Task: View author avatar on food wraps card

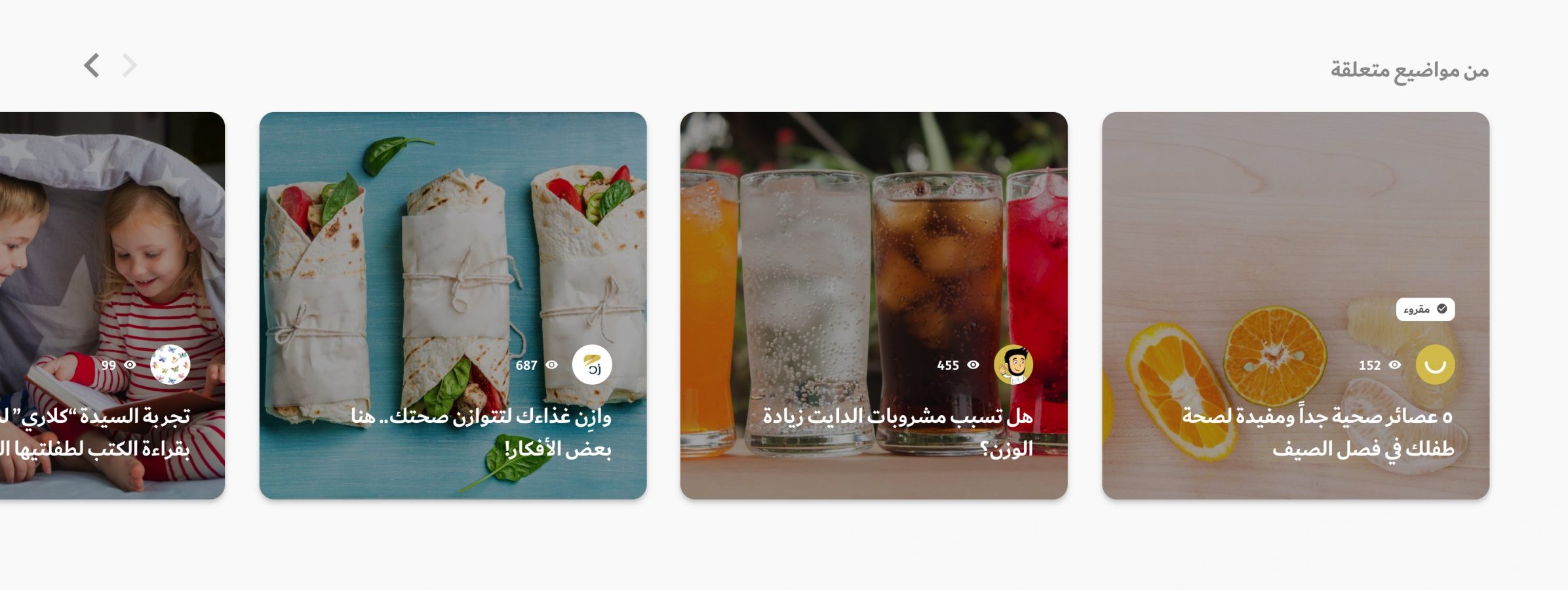Action: pos(592,364)
